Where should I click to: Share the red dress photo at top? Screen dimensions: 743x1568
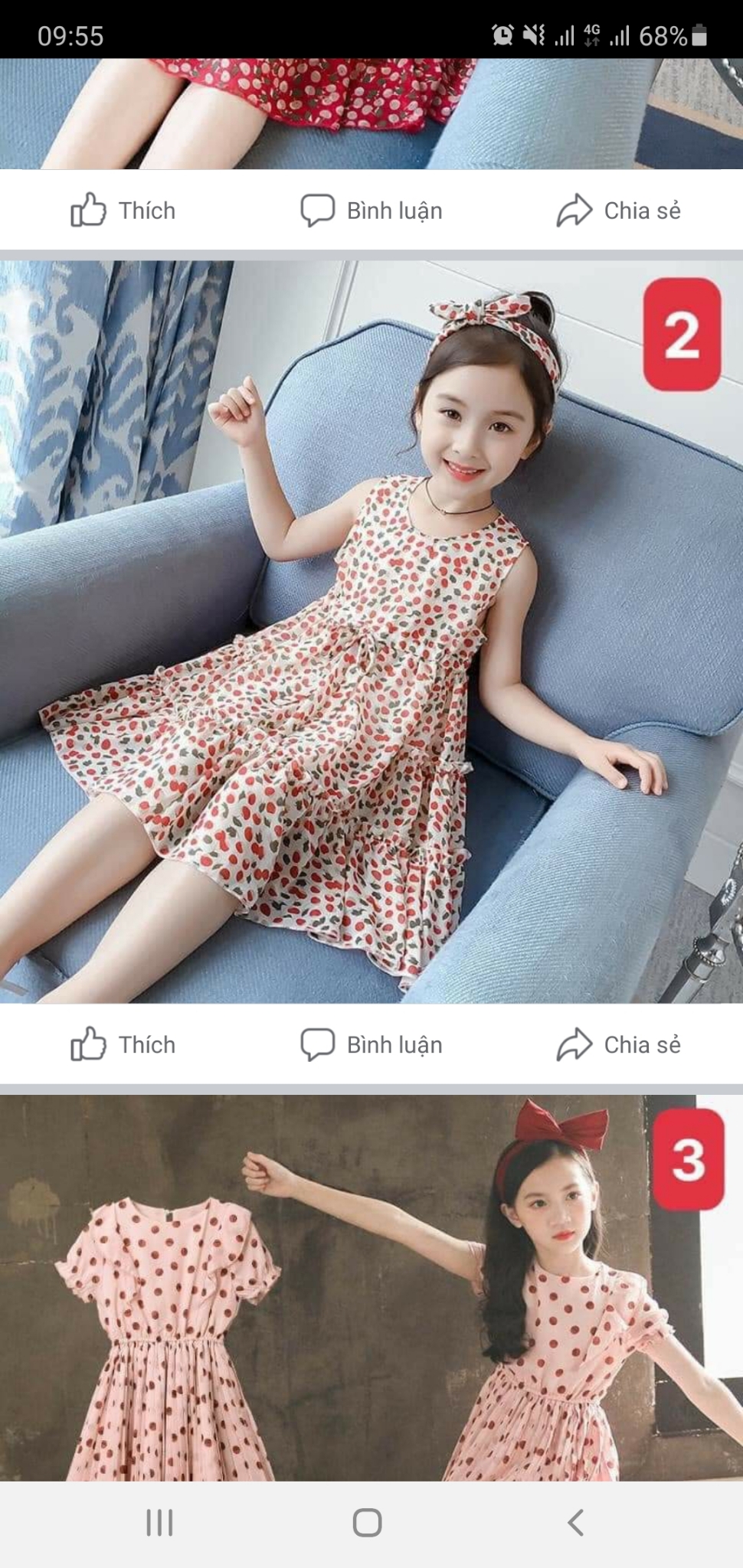click(x=618, y=211)
